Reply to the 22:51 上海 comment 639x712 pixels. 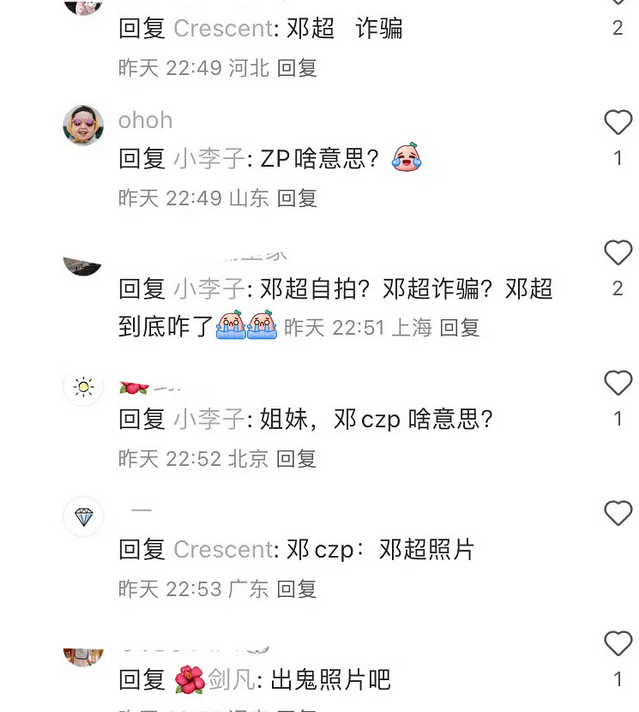click(459, 327)
